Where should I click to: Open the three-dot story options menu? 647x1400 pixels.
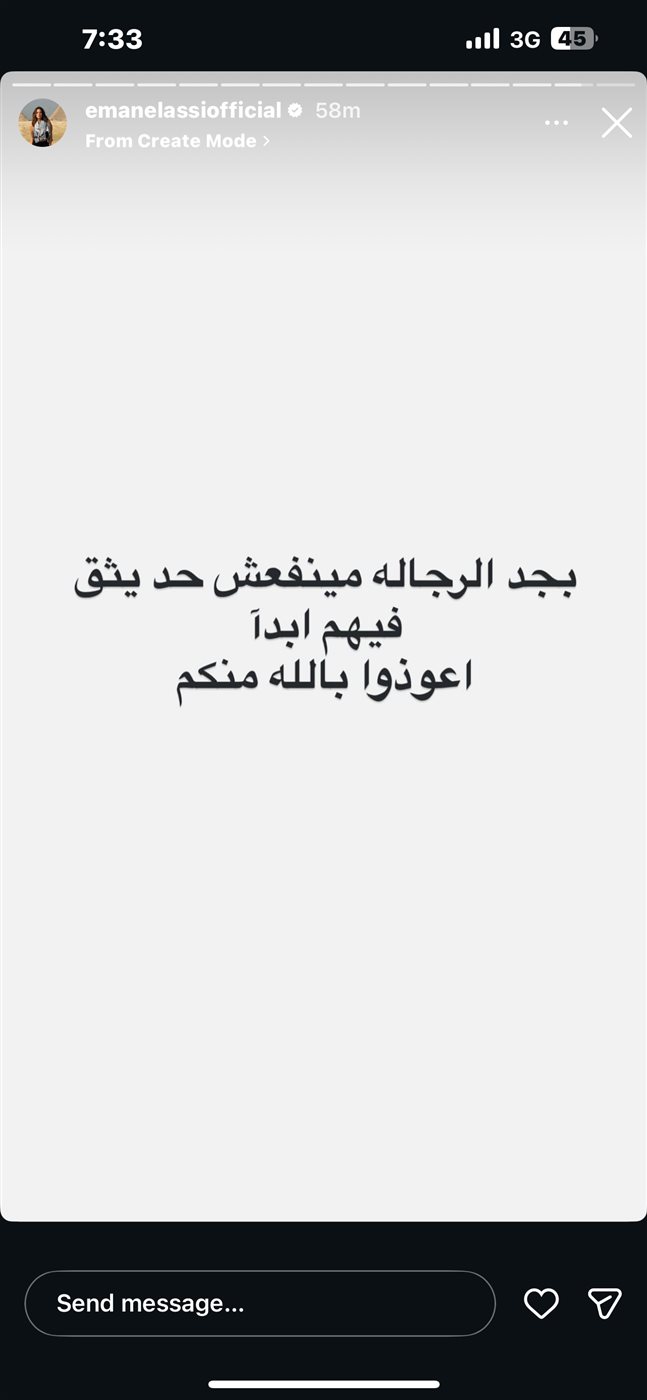pos(556,123)
